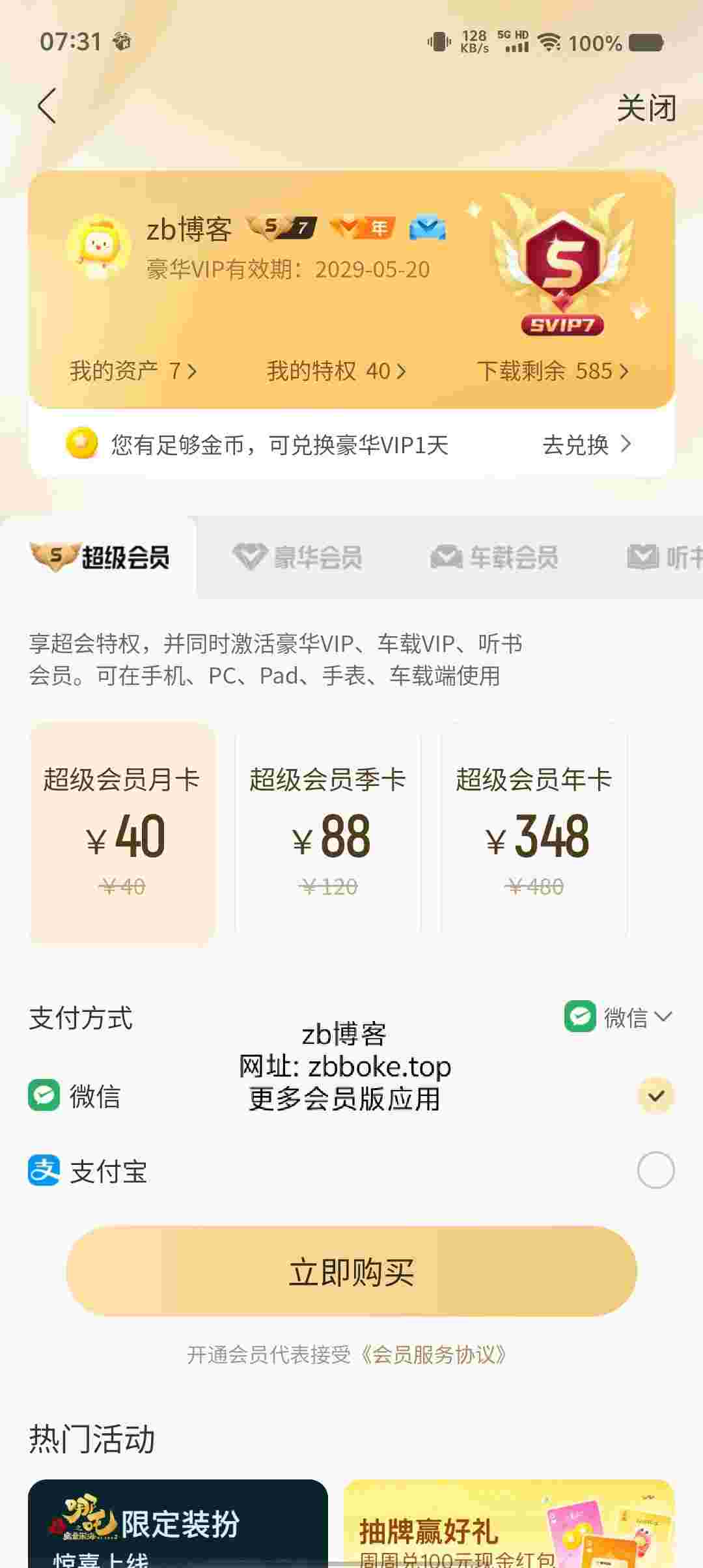The image size is (703, 1568).
Task: Switch to the 豪华会员 tab
Action: click(297, 557)
